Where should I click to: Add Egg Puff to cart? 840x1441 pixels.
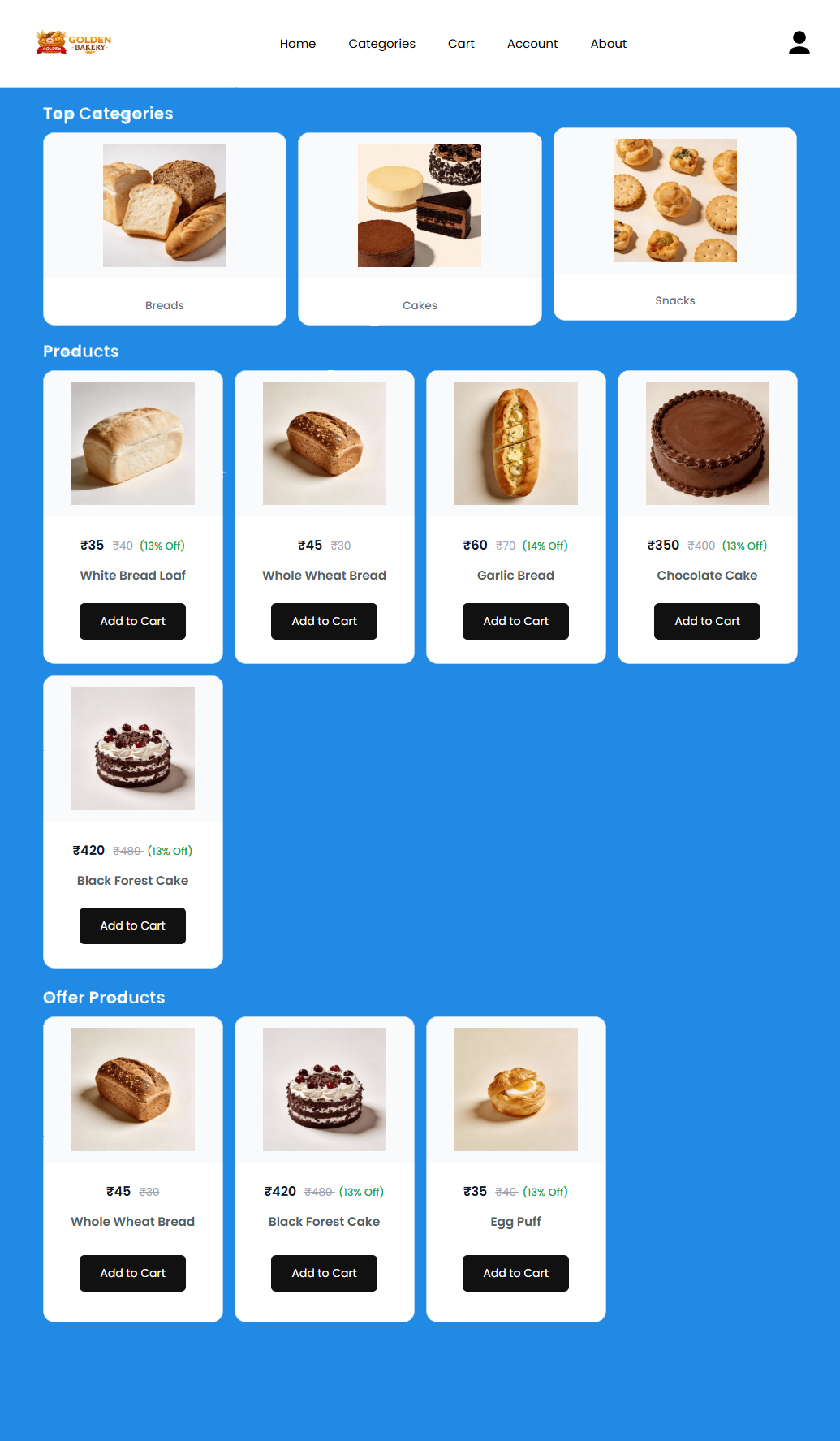[x=515, y=1273]
